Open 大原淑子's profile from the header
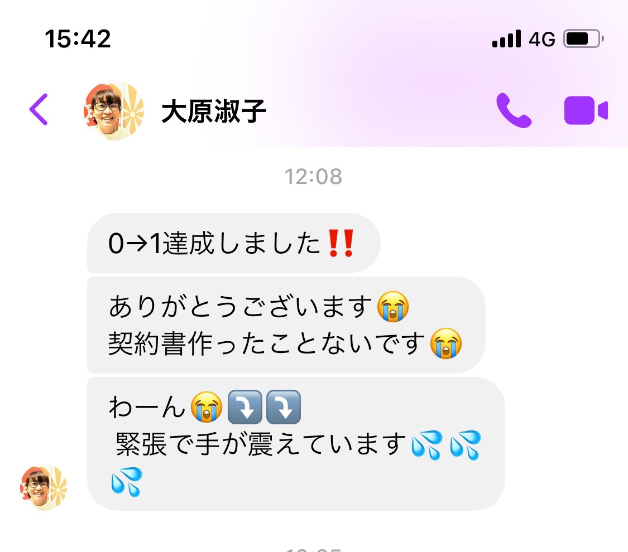This screenshot has height=552, width=628. click(213, 110)
